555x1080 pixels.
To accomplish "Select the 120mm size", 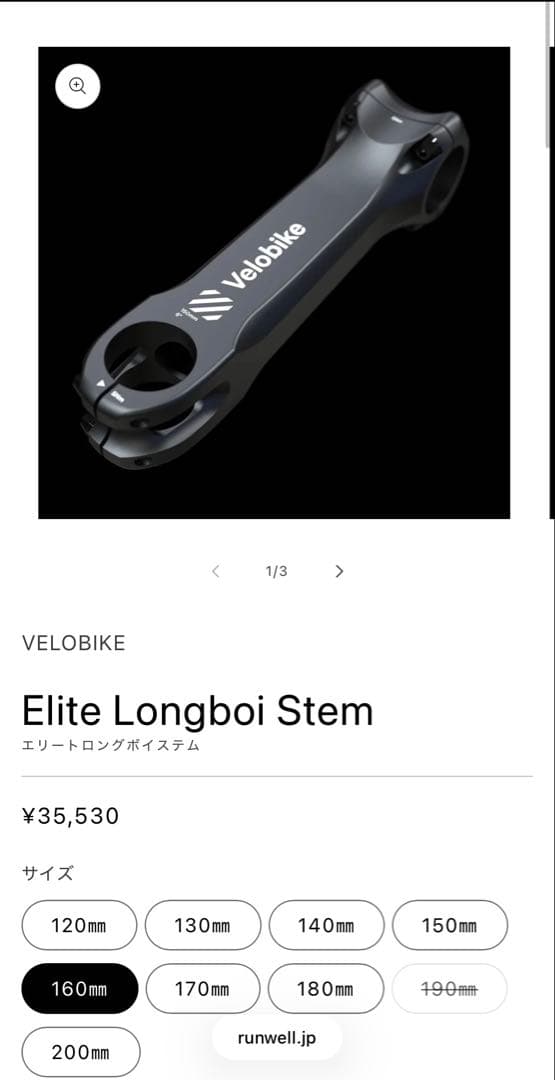I will tap(79, 925).
